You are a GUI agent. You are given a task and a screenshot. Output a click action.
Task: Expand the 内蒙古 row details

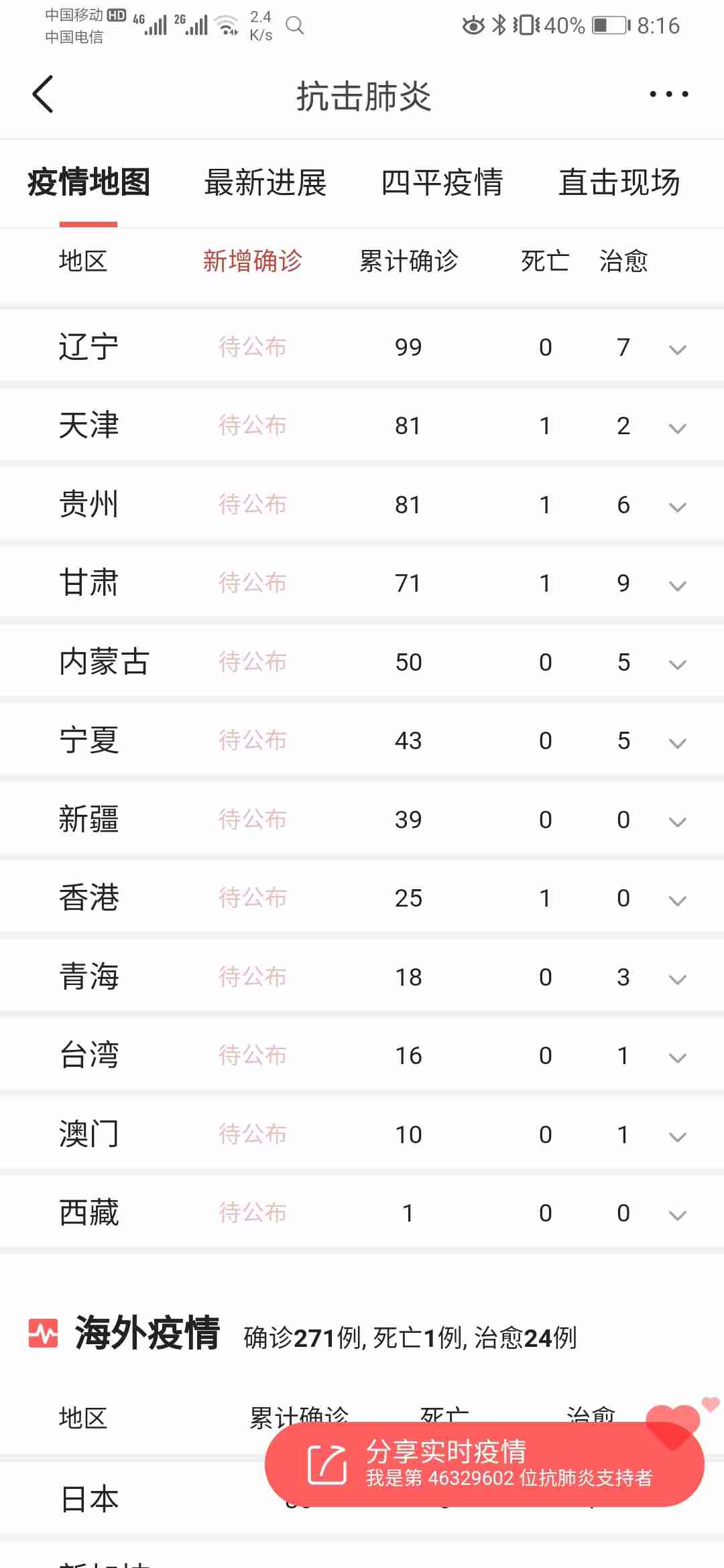(x=677, y=664)
